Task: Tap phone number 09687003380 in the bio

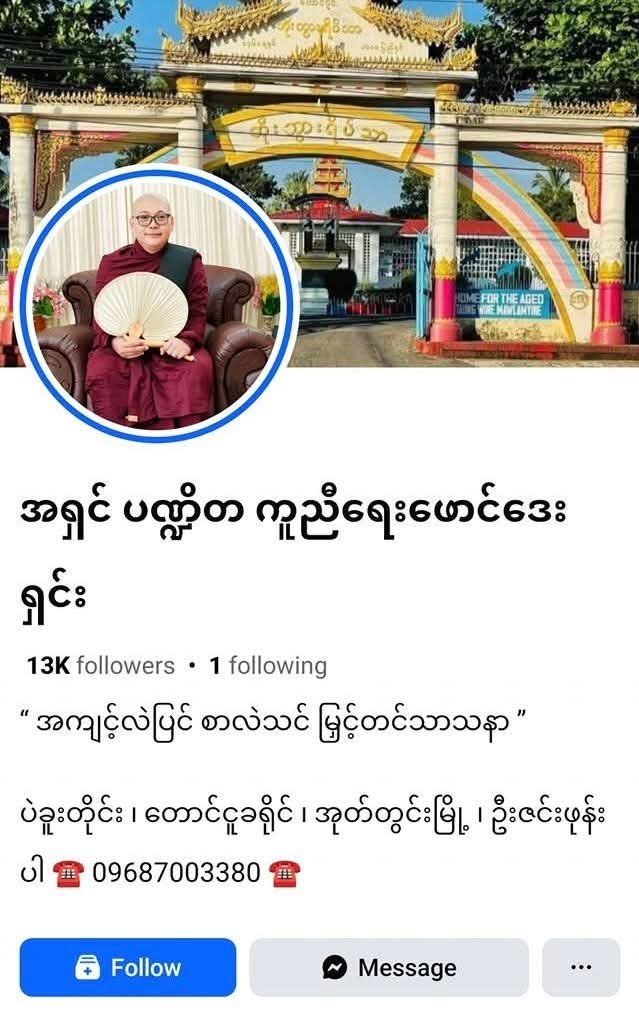Action: click(176, 873)
